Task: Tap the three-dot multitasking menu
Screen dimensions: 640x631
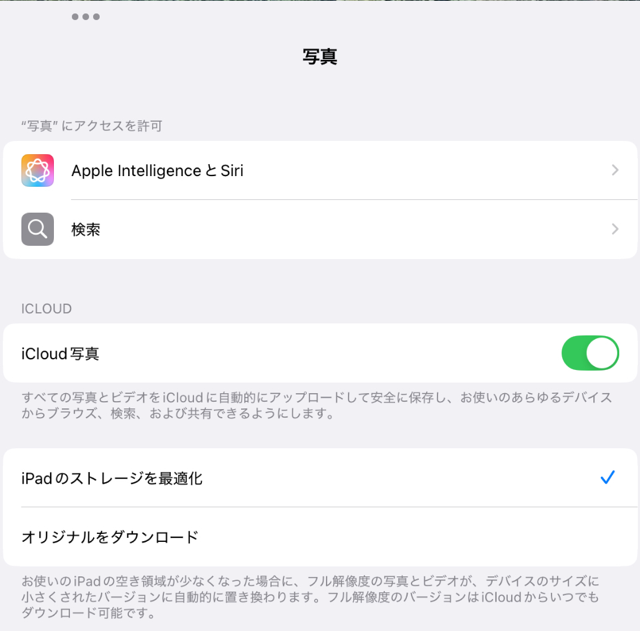Action: point(85,17)
